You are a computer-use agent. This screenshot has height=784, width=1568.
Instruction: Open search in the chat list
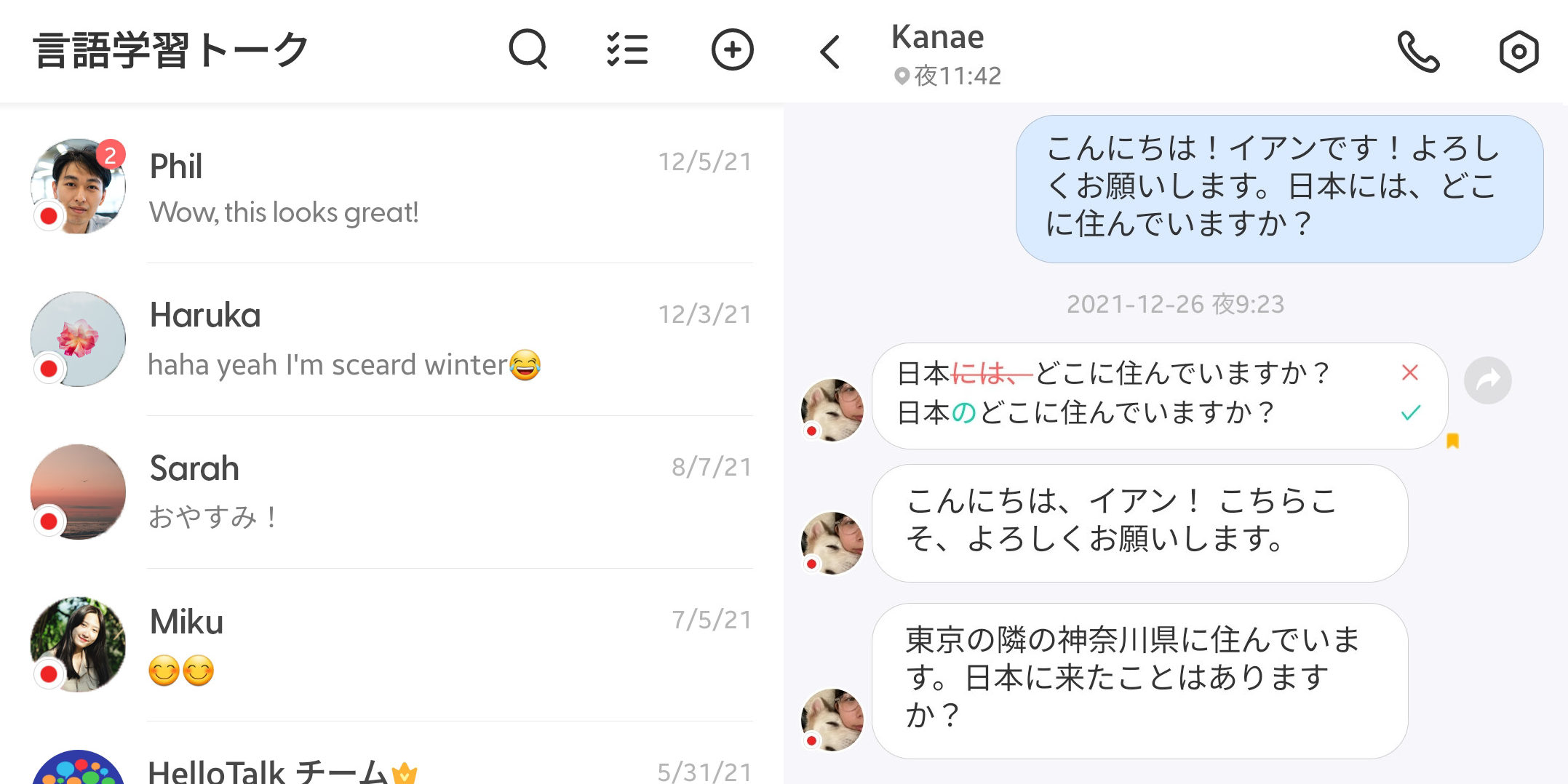pos(528,50)
